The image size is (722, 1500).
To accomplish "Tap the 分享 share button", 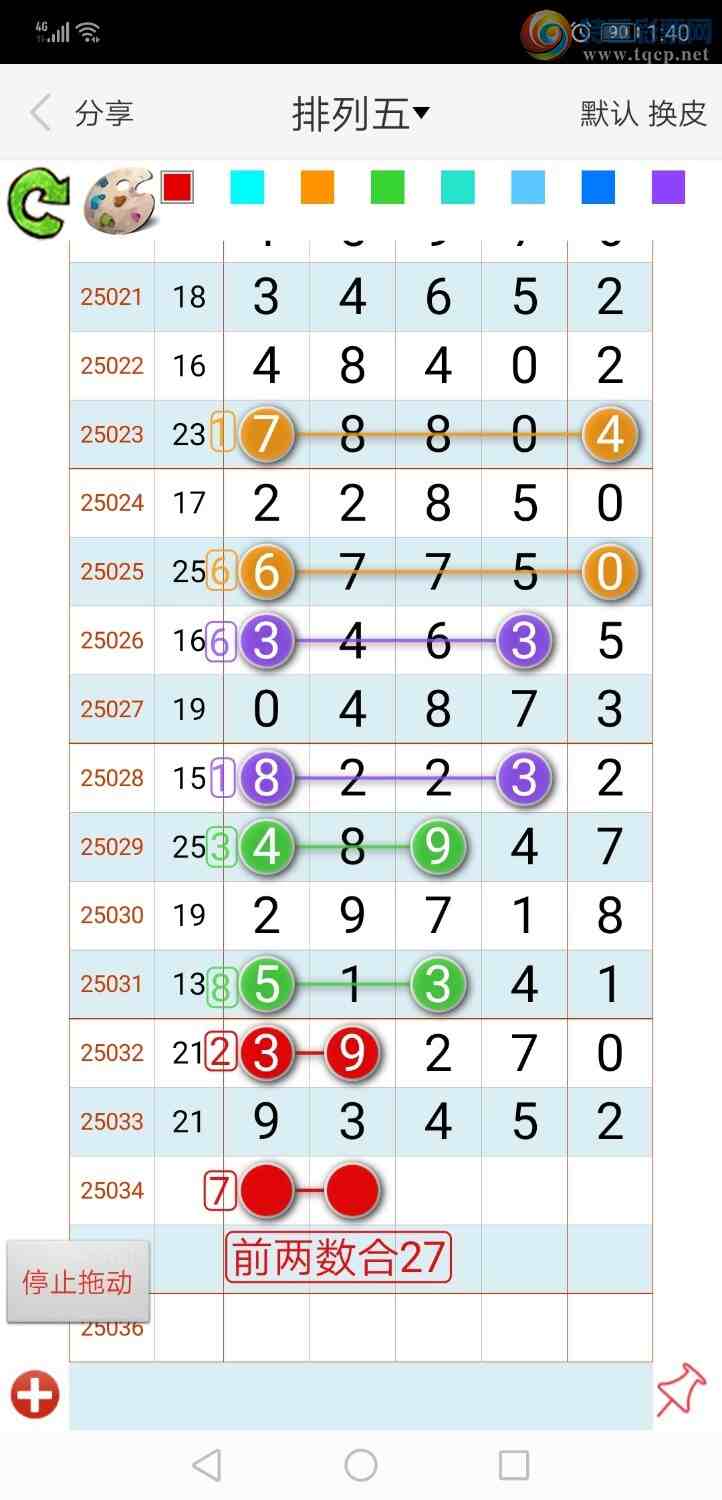I will pos(104,114).
